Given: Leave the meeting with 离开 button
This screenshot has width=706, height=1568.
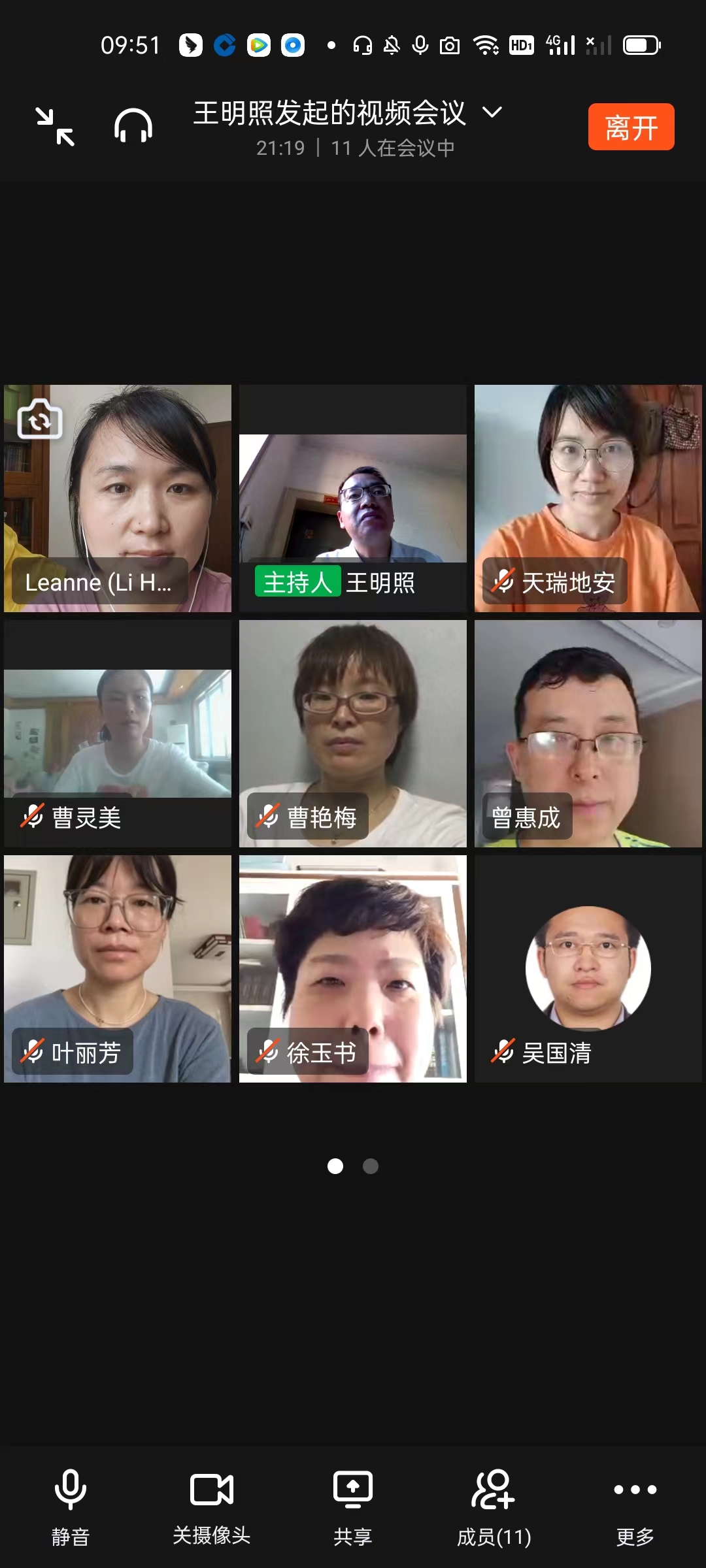Looking at the screenshot, I should (631, 127).
